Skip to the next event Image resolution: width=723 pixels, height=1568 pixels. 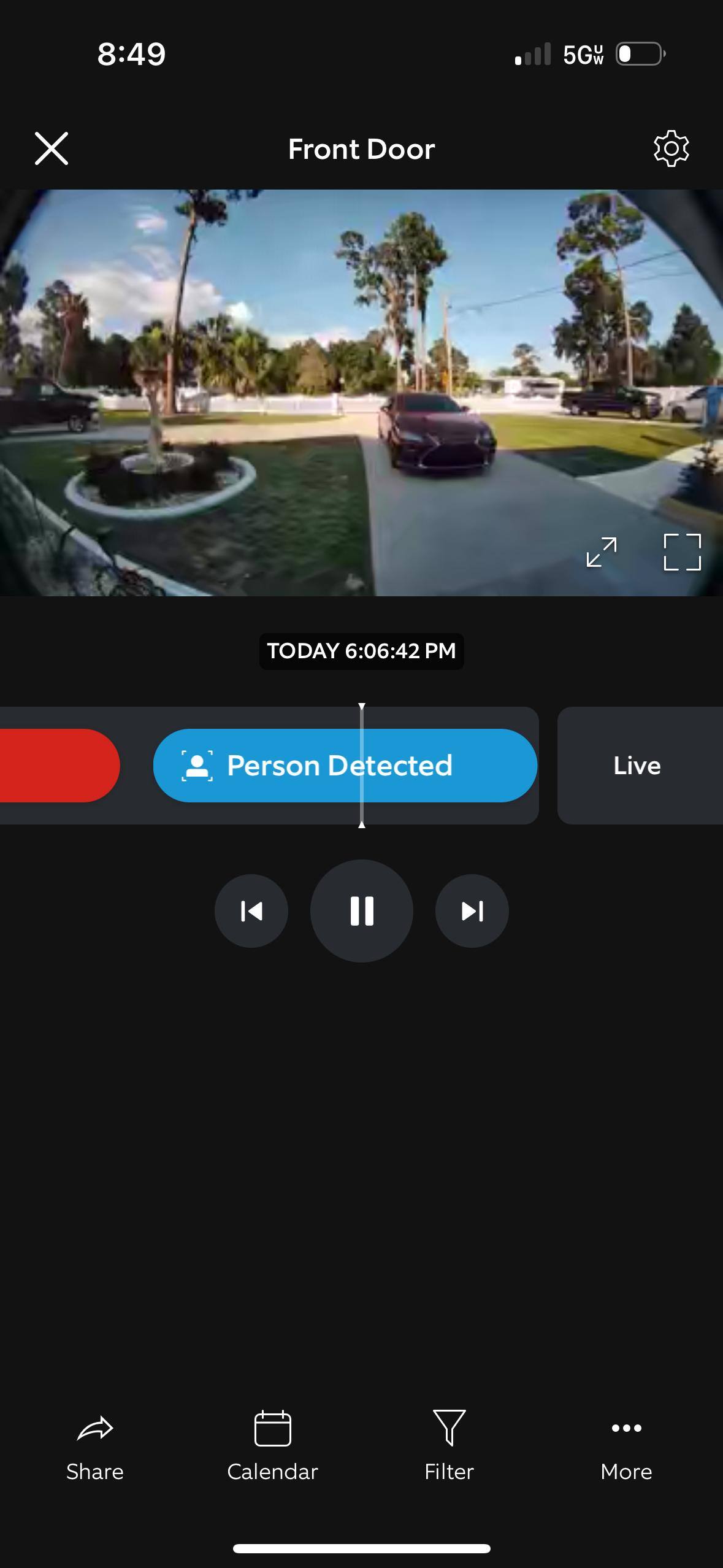coord(472,911)
